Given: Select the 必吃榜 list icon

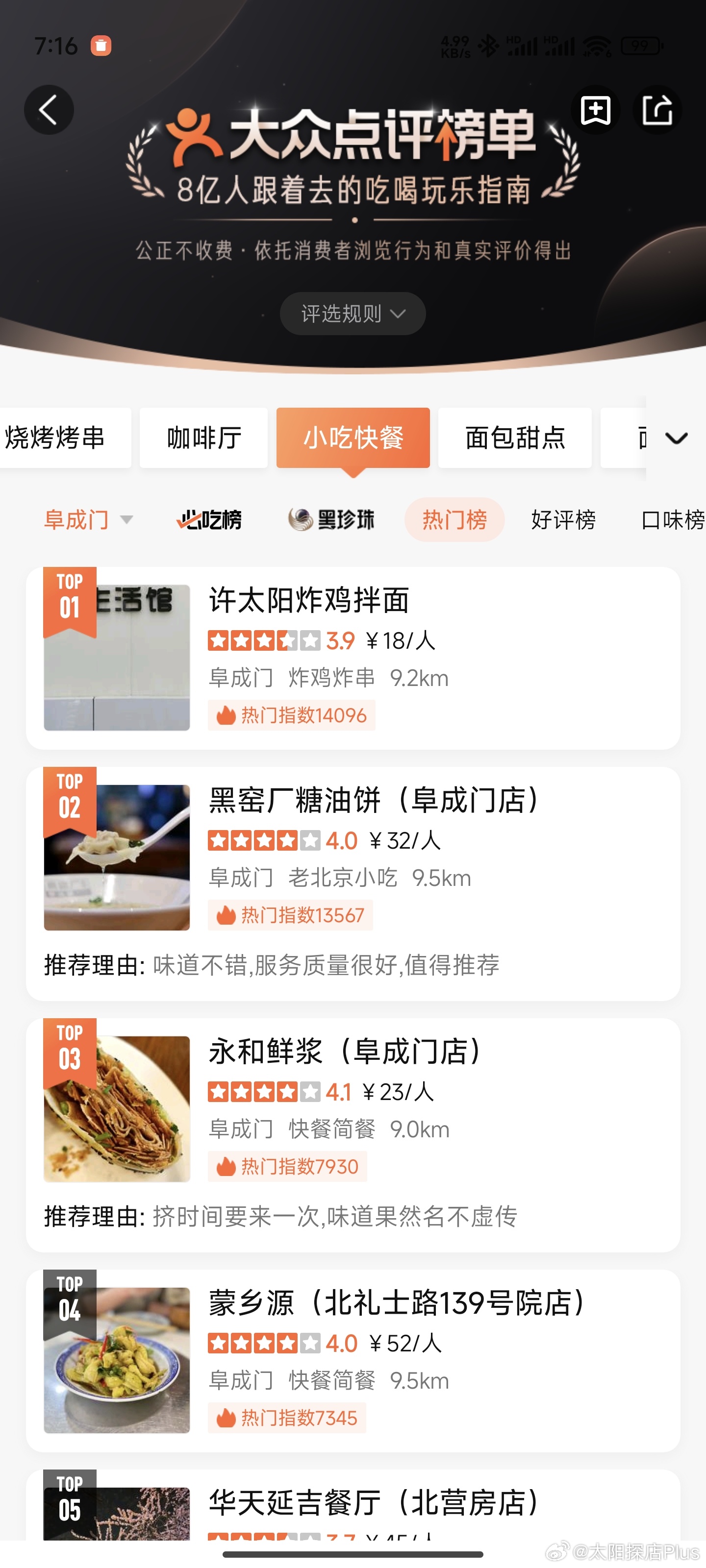Looking at the screenshot, I should (209, 520).
